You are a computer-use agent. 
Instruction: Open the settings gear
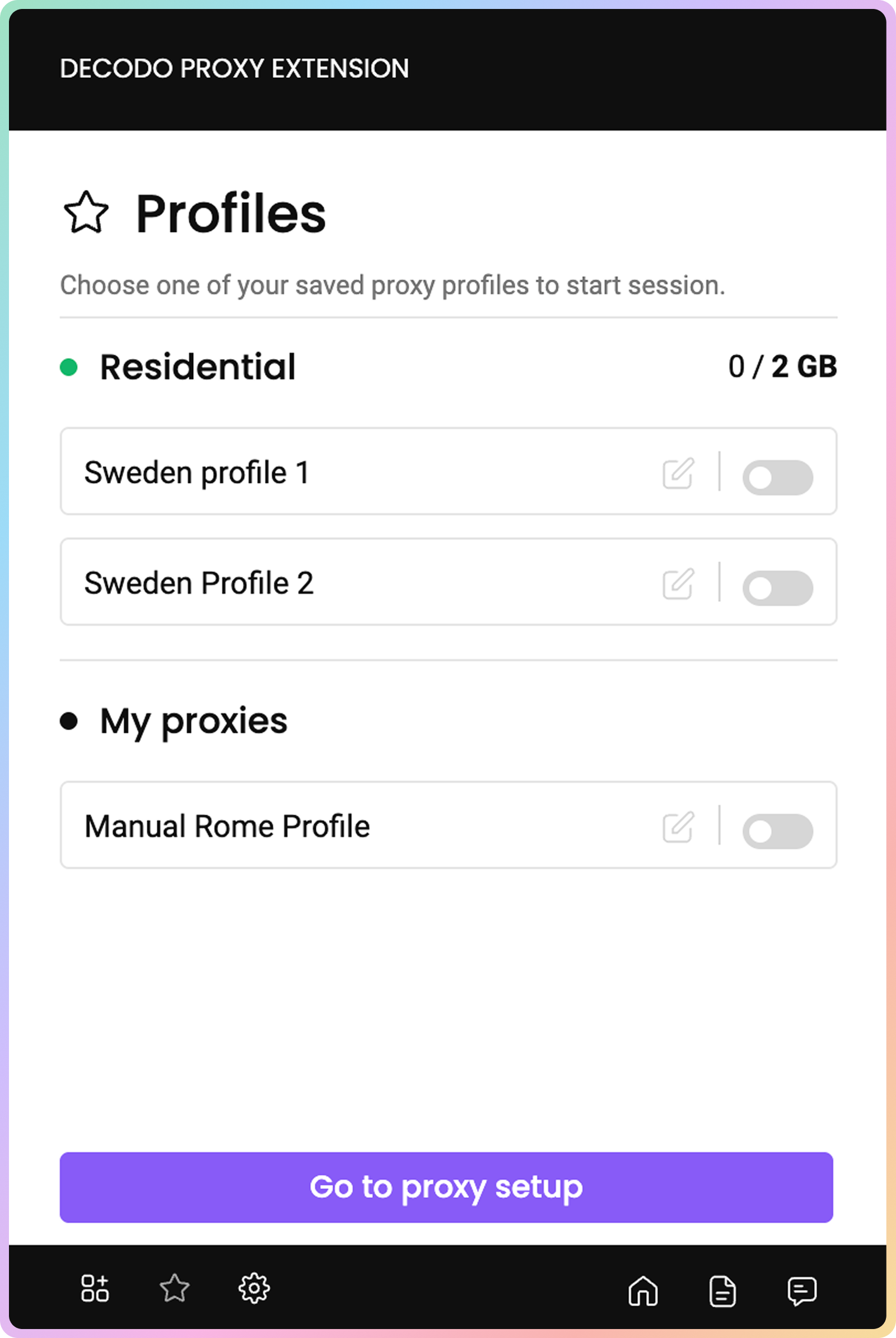tap(254, 1288)
